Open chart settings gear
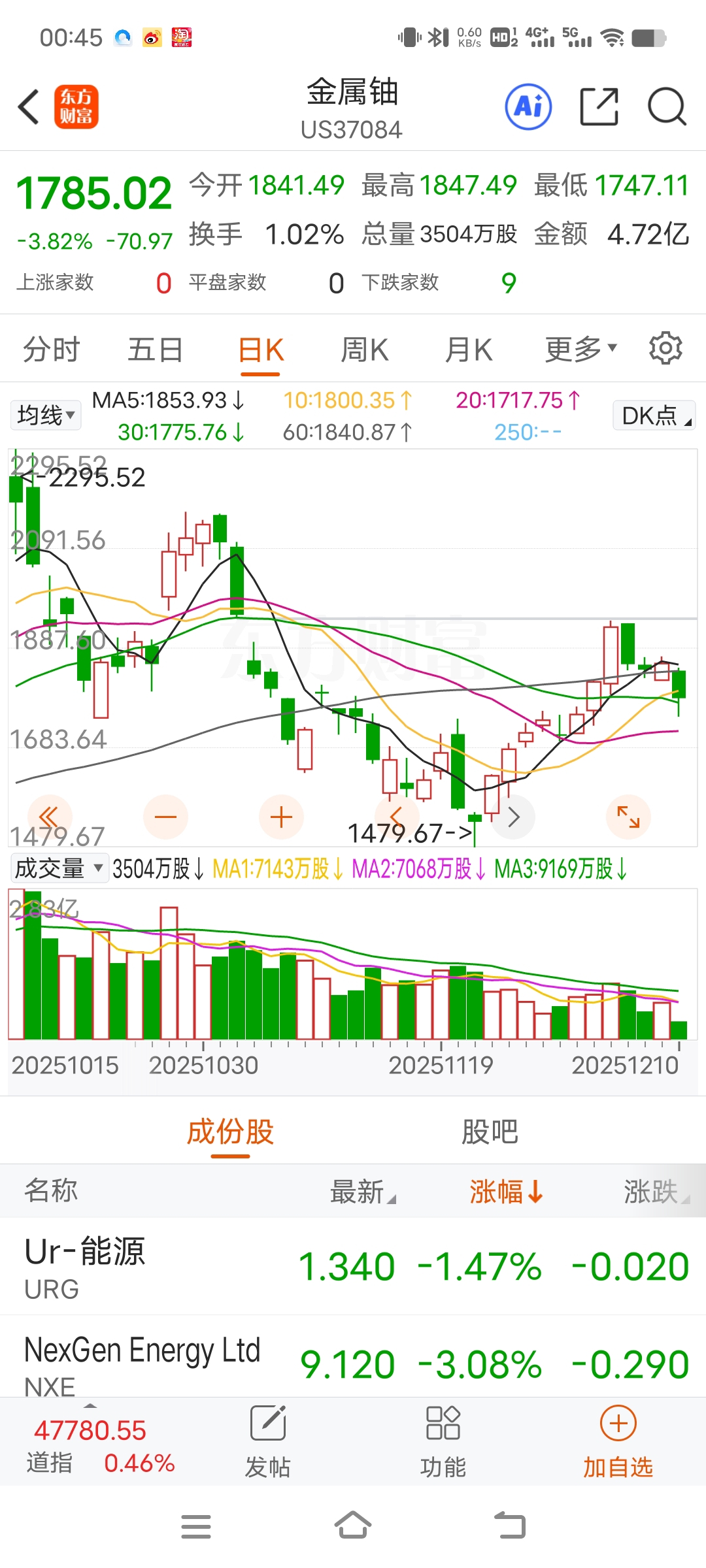Viewport: 706px width, 1568px height. coord(665,348)
